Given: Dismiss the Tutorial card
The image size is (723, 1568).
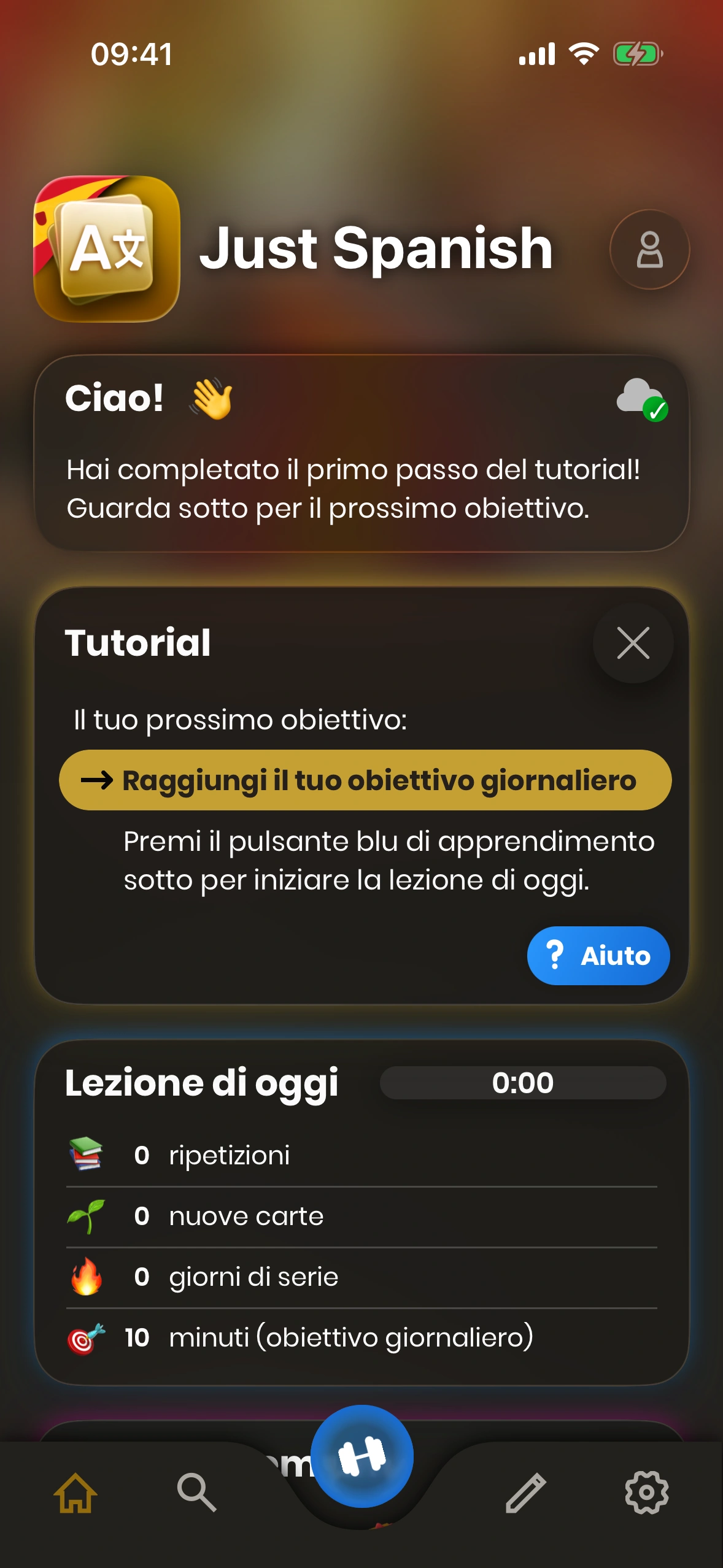Looking at the screenshot, I should coord(633,644).
